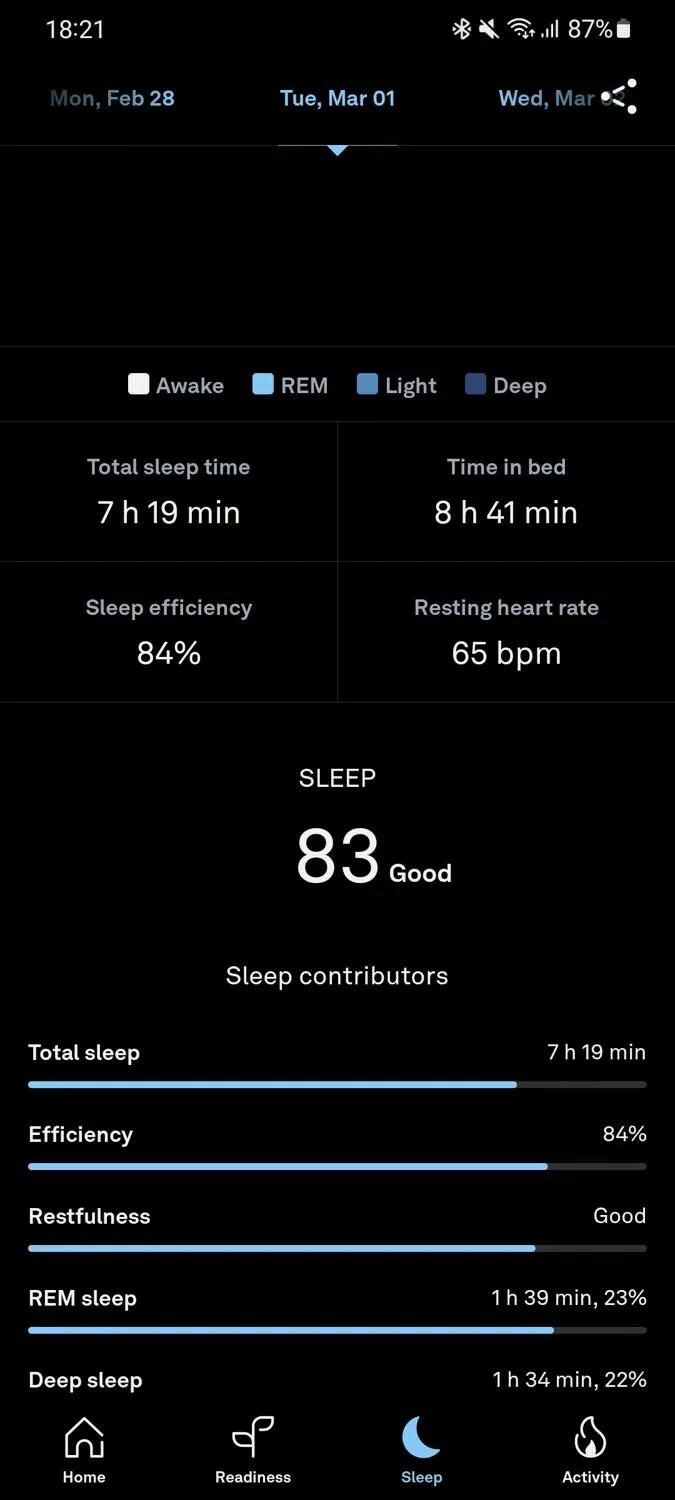Open the Home tab
The width and height of the screenshot is (675, 1500).
pyautogui.click(x=84, y=1451)
